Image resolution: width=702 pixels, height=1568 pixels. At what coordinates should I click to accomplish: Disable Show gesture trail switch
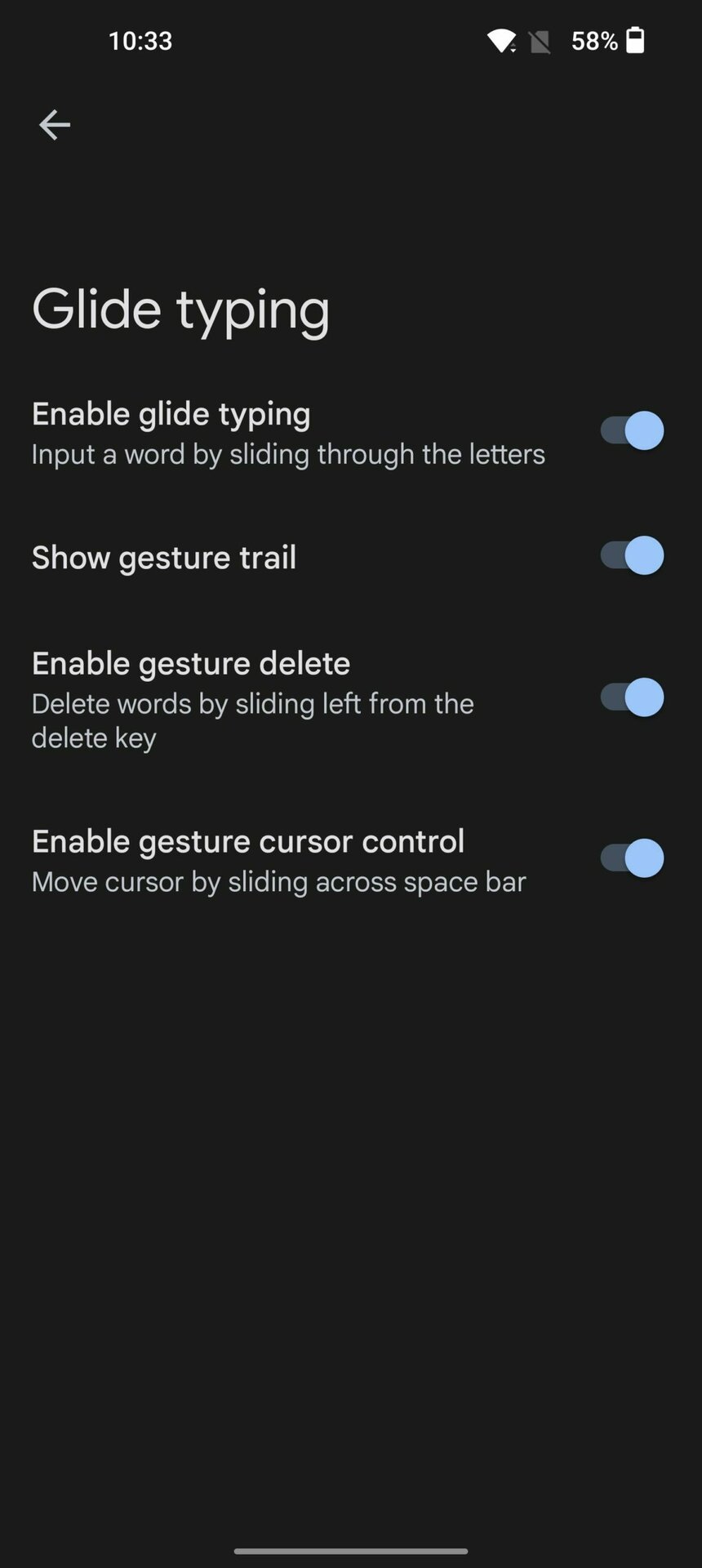coord(632,556)
